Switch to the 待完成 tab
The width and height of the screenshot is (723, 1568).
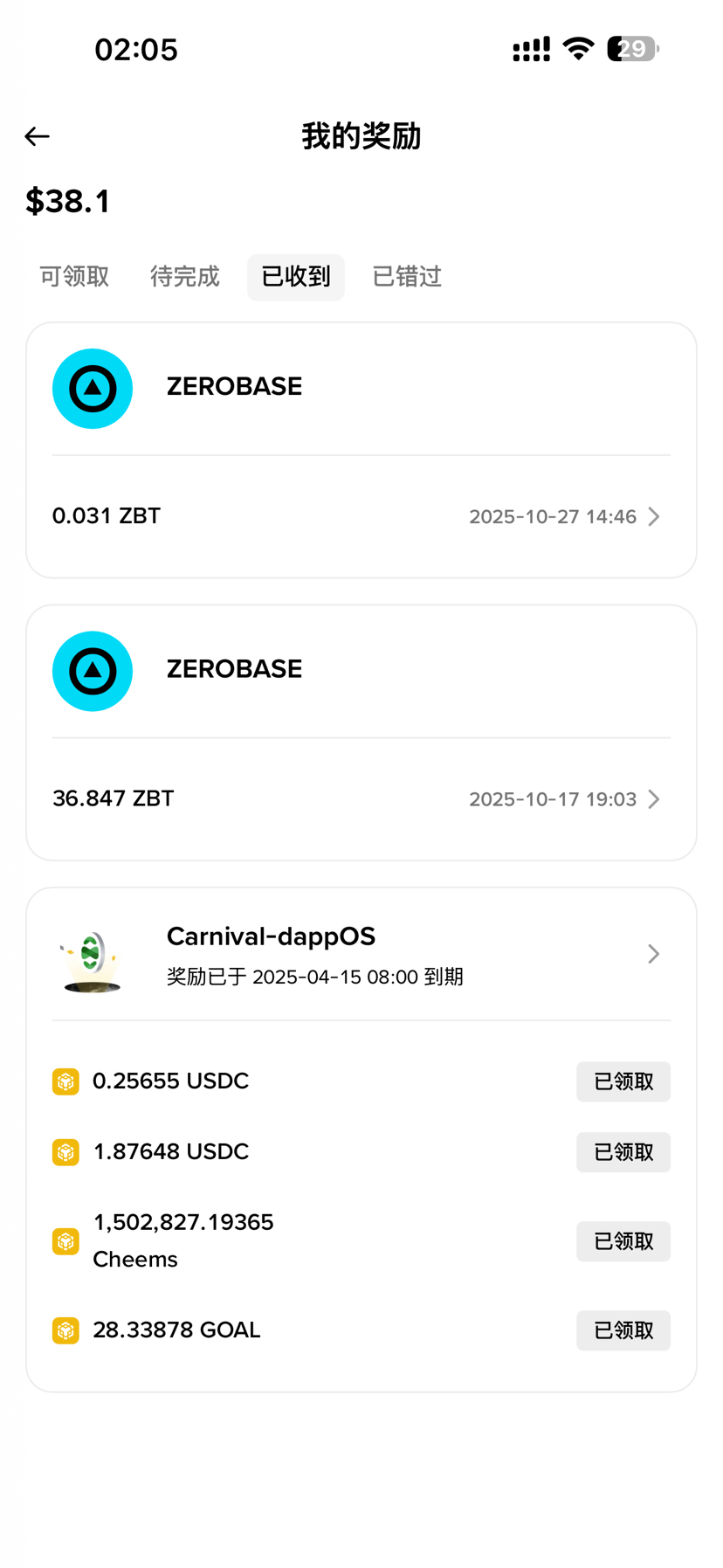(x=185, y=277)
